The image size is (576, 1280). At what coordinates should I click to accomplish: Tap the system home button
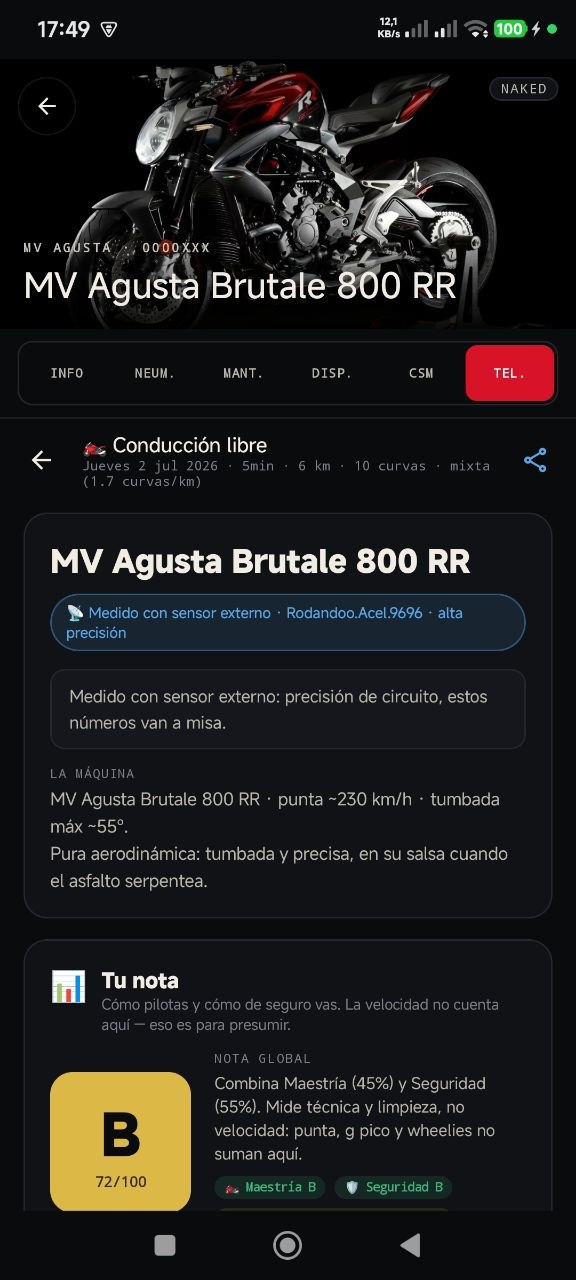coord(288,1244)
